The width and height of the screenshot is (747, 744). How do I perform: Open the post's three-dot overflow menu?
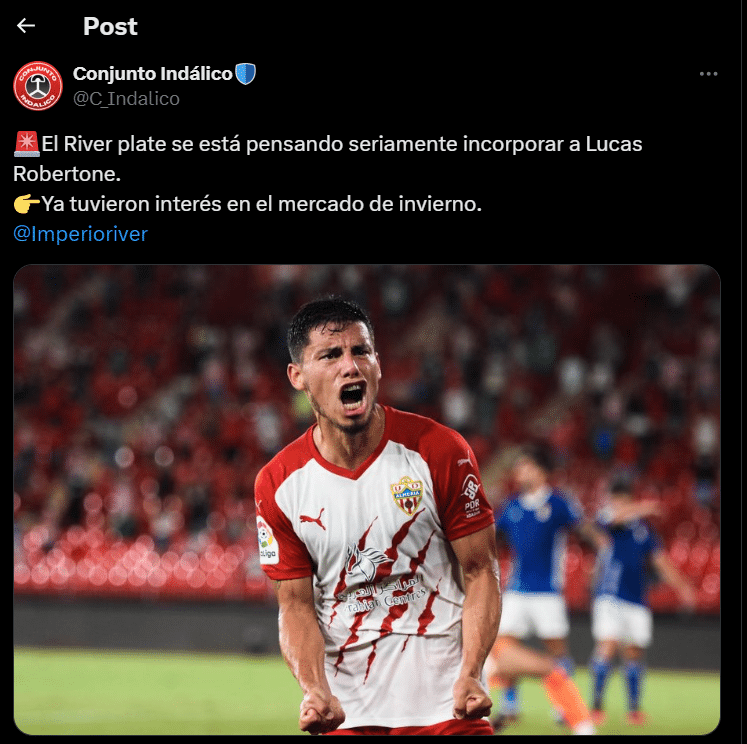point(708,74)
